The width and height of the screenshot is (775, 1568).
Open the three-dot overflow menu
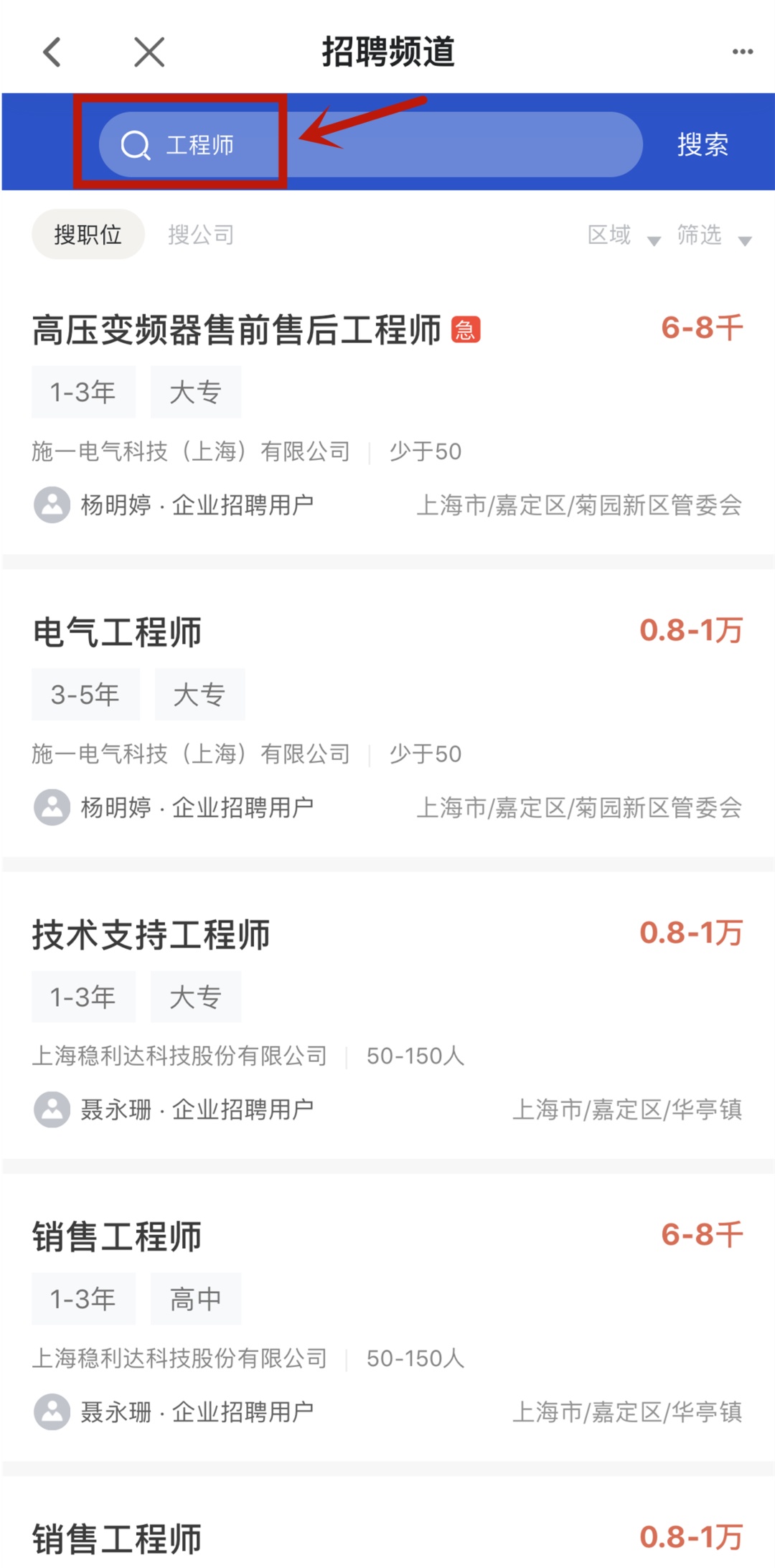tap(742, 52)
